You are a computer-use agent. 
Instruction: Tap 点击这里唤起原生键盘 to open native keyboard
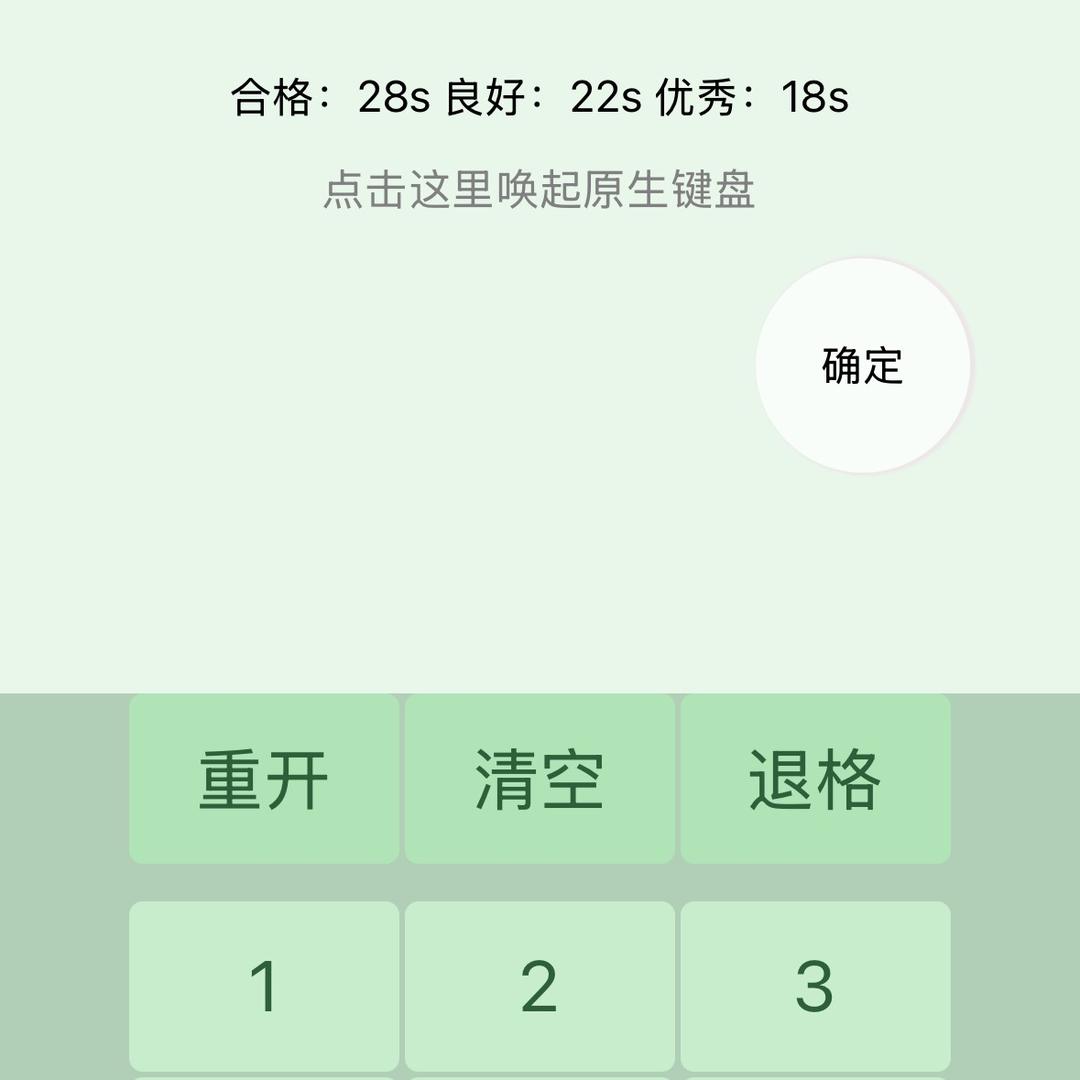coord(539,190)
